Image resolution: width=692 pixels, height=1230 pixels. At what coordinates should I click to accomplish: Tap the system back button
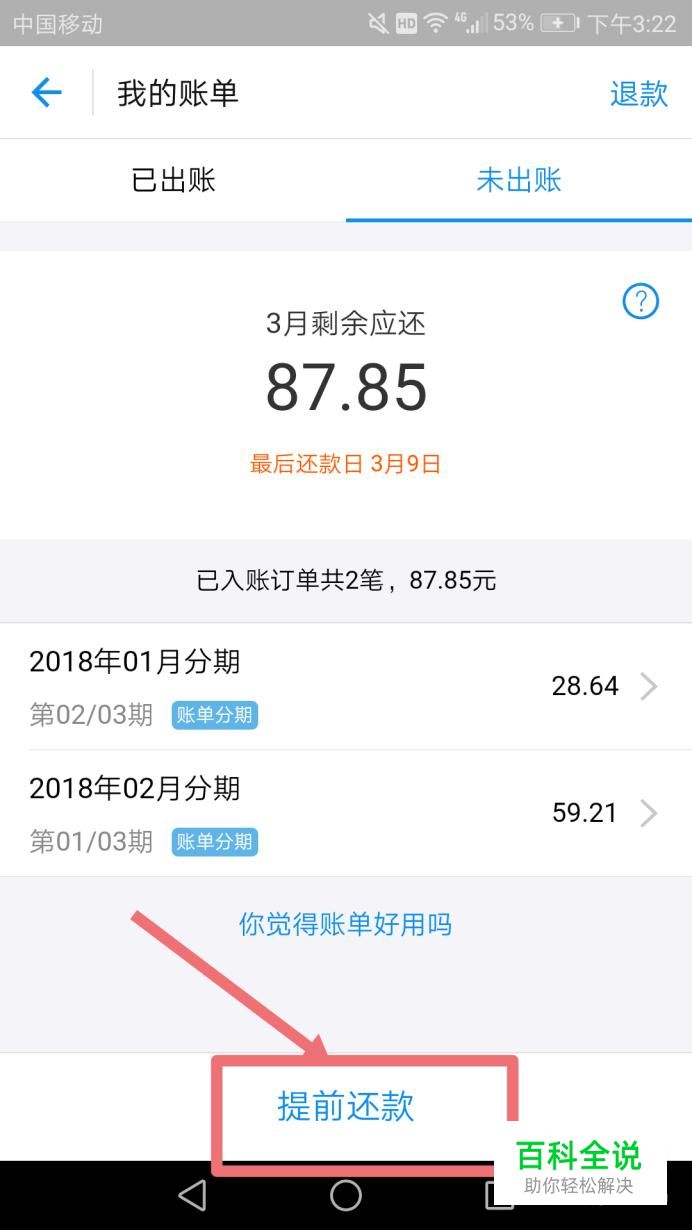tap(191, 1195)
